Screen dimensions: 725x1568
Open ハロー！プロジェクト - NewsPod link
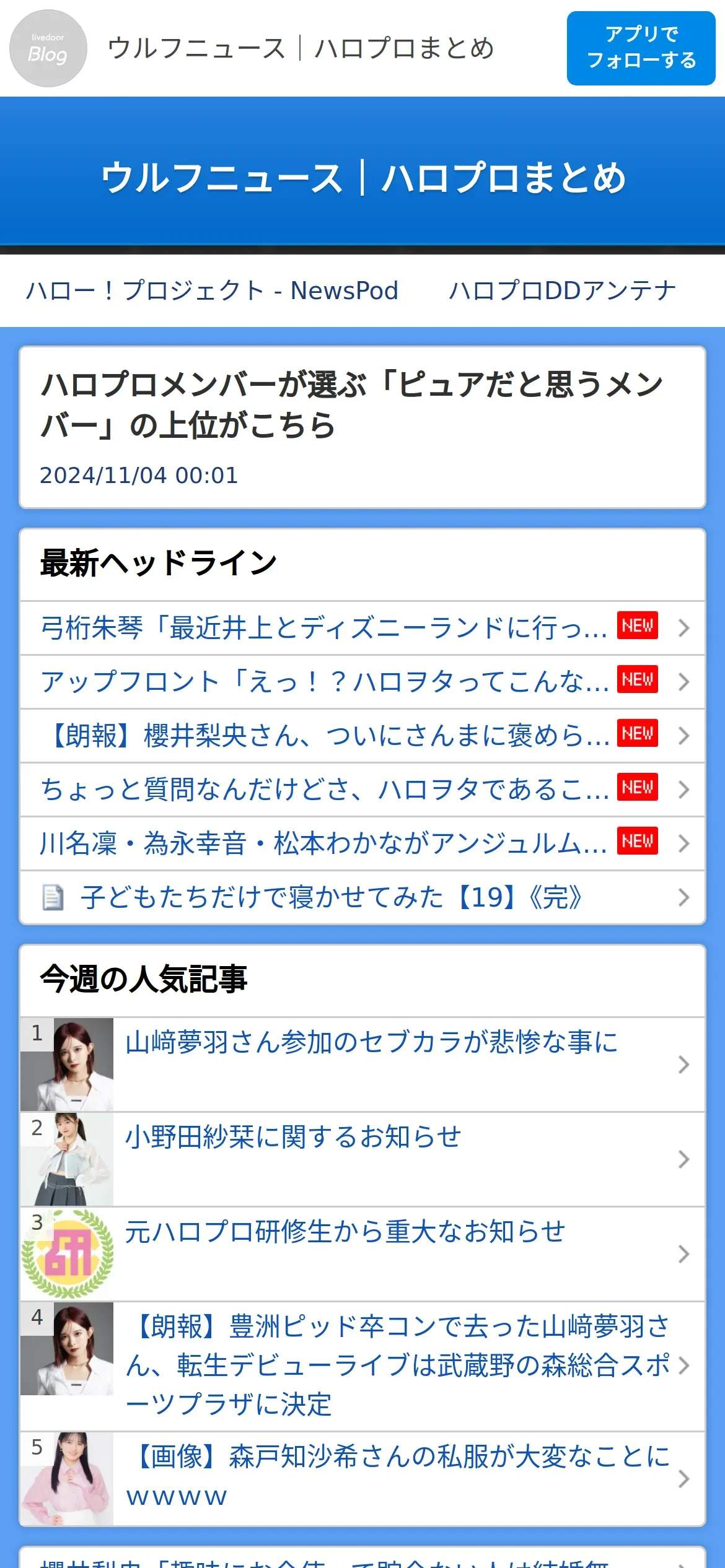pyautogui.click(x=212, y=290)
